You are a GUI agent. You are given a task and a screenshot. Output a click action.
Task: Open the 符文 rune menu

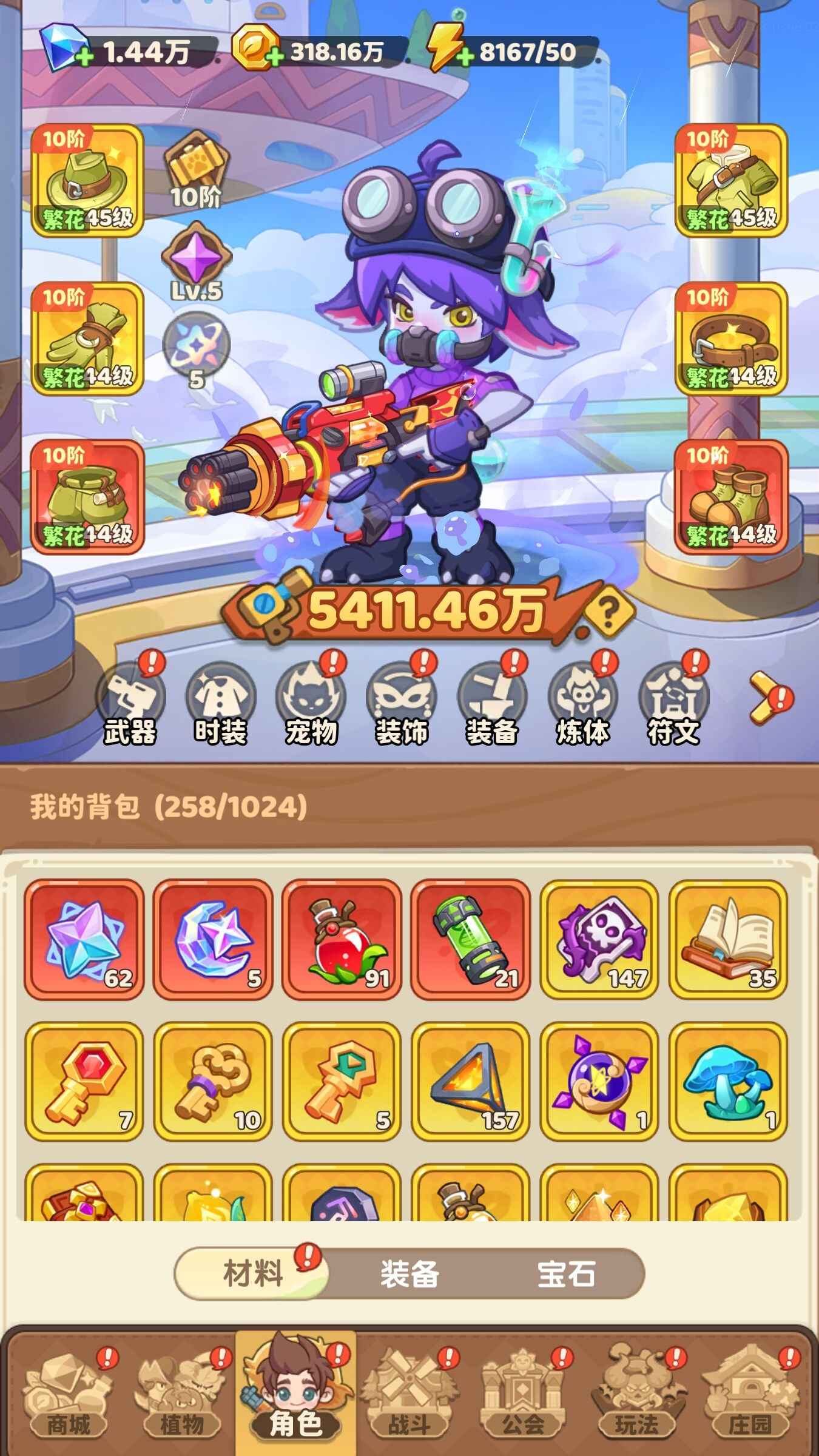(x=673, y=704)
